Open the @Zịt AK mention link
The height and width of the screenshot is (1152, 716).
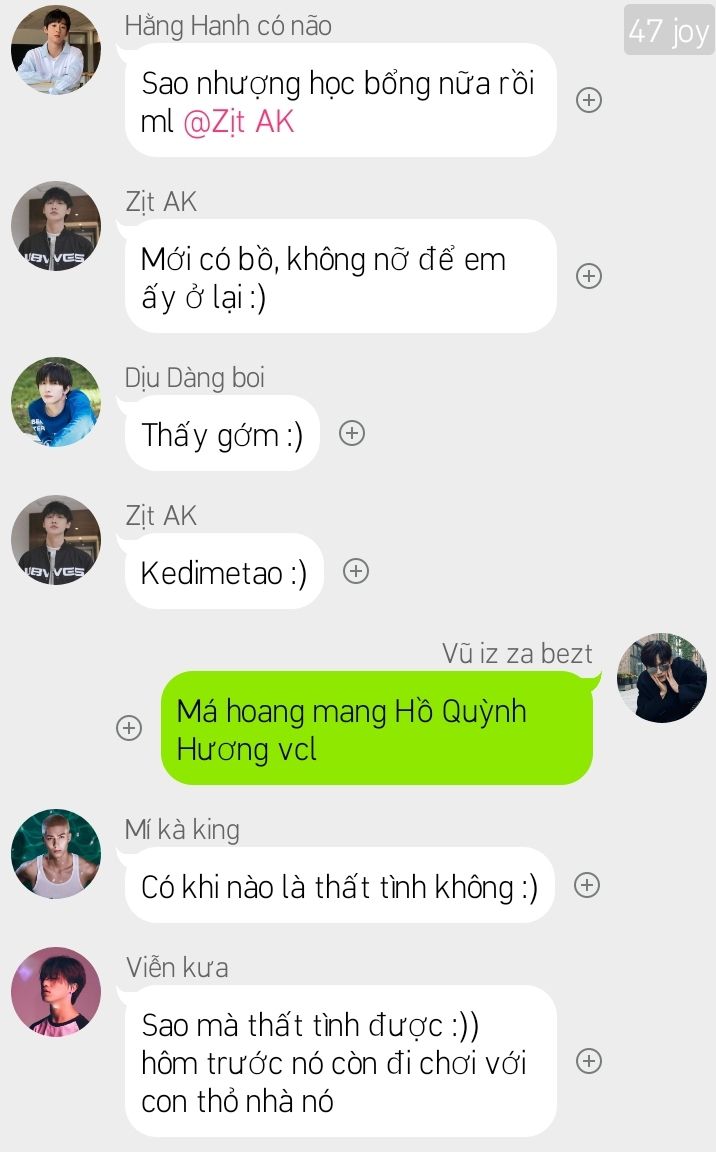(x=238, y=122)
